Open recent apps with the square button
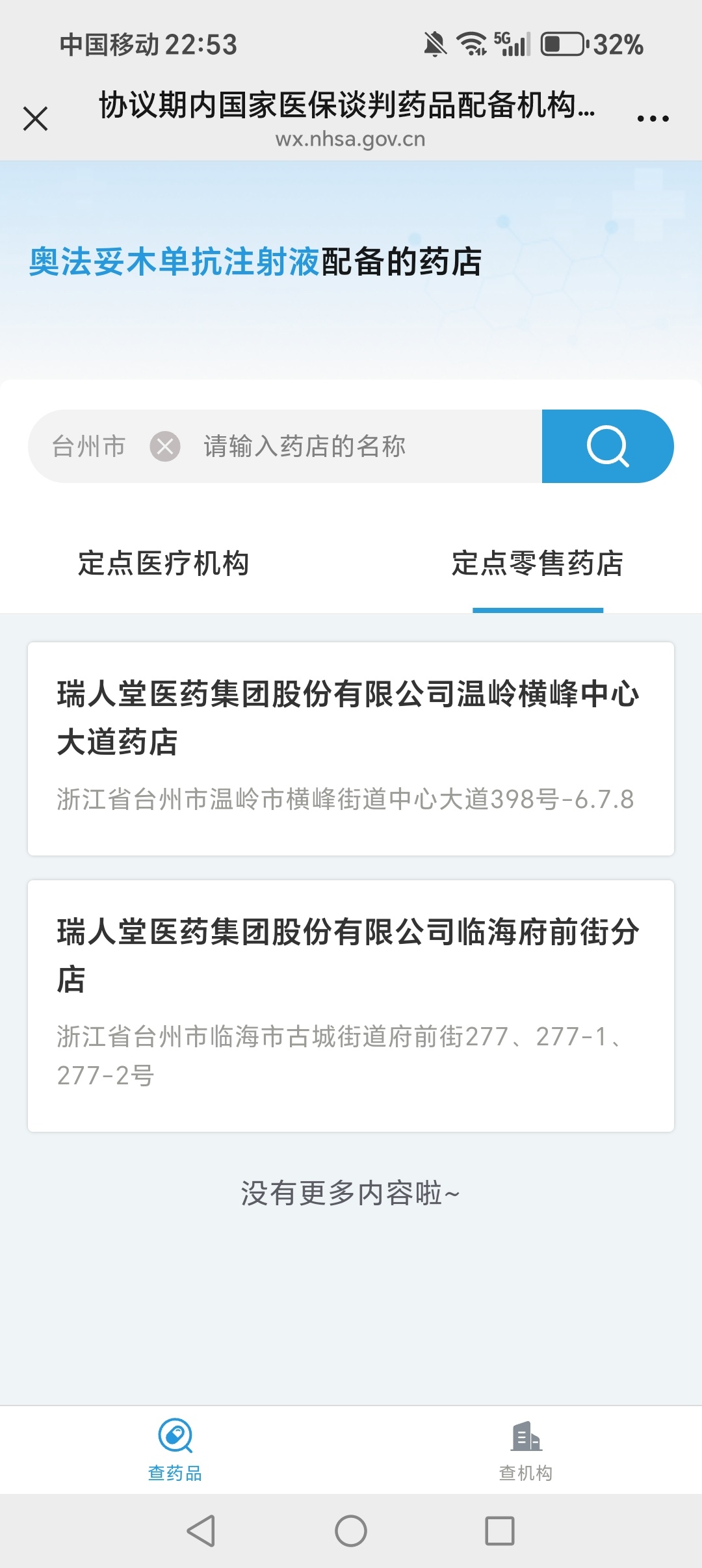 [499, 1531]
